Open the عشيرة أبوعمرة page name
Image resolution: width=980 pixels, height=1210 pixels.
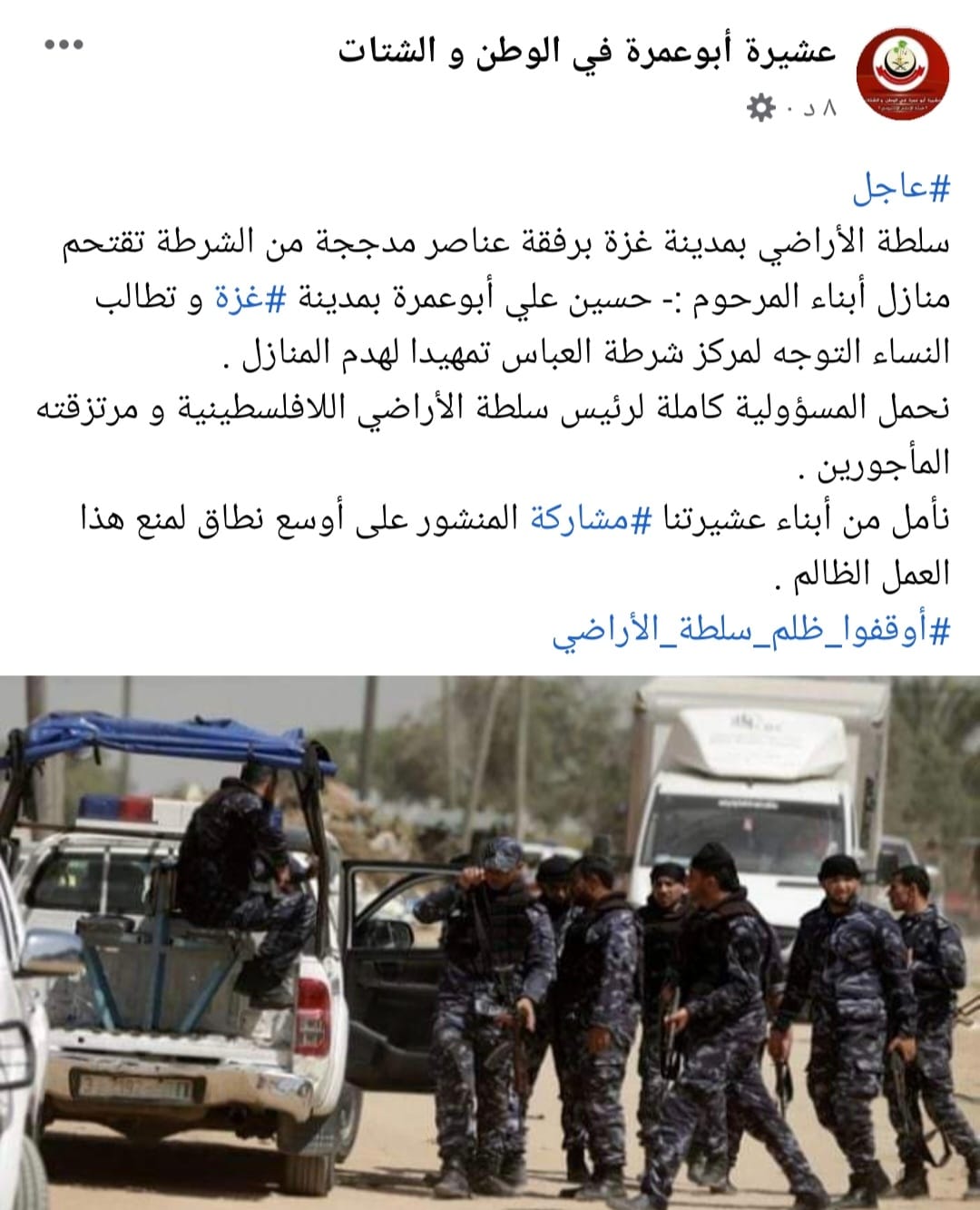(x=586, y=52)
